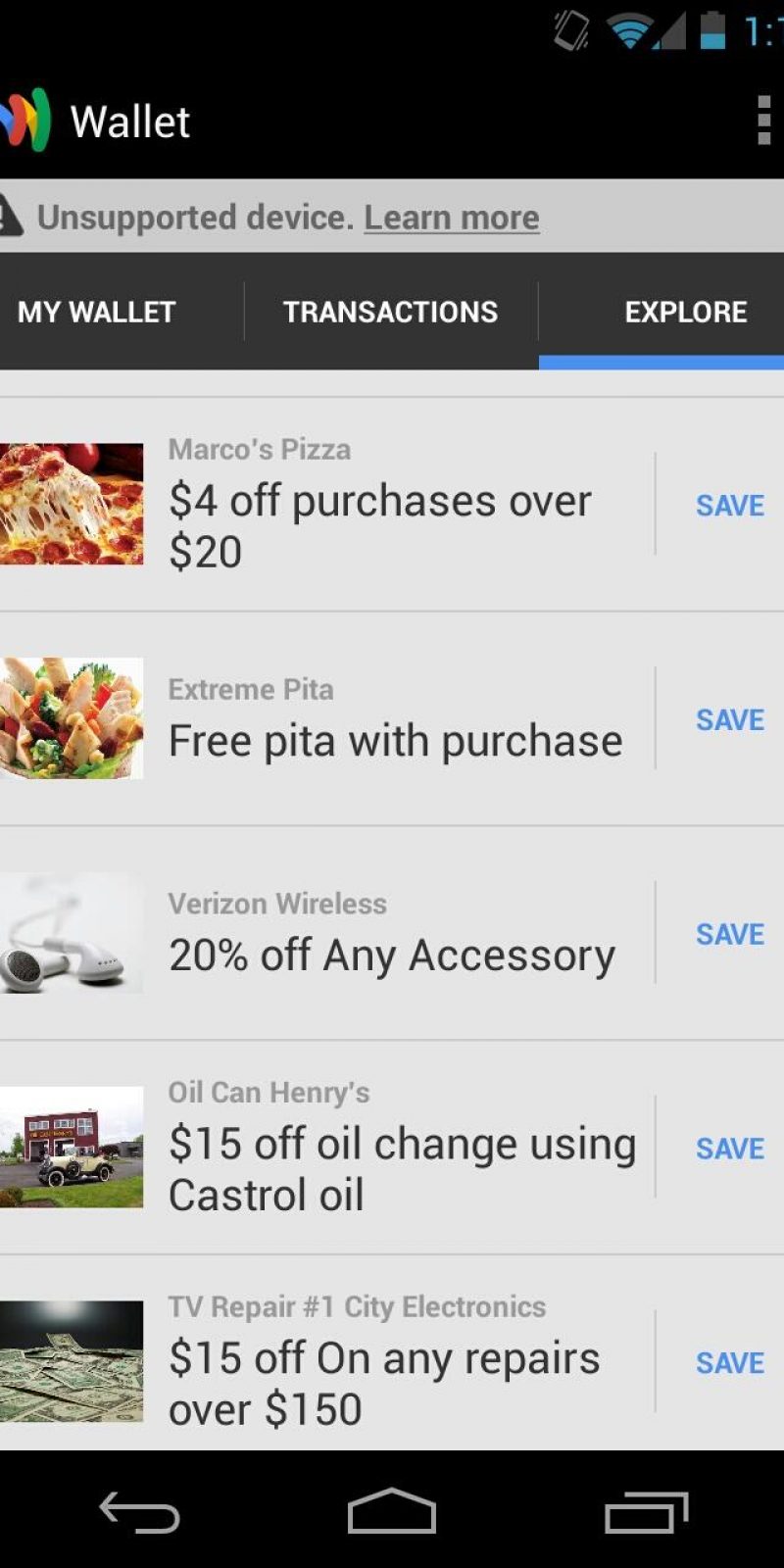Select the Explore tab

pyautogui.click(x=685, y=312)
